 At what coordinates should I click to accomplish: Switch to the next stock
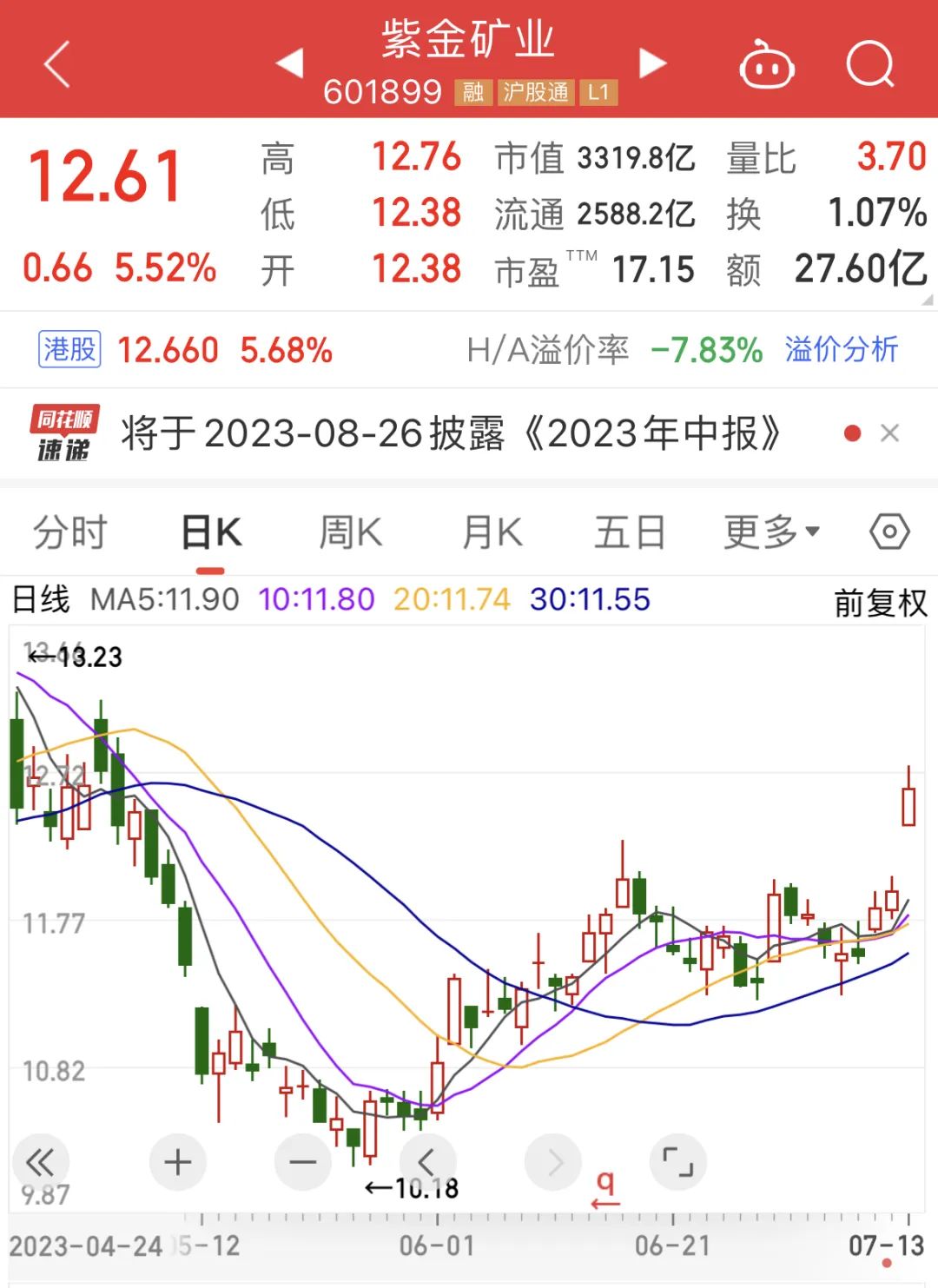click(x=652, y=63)
